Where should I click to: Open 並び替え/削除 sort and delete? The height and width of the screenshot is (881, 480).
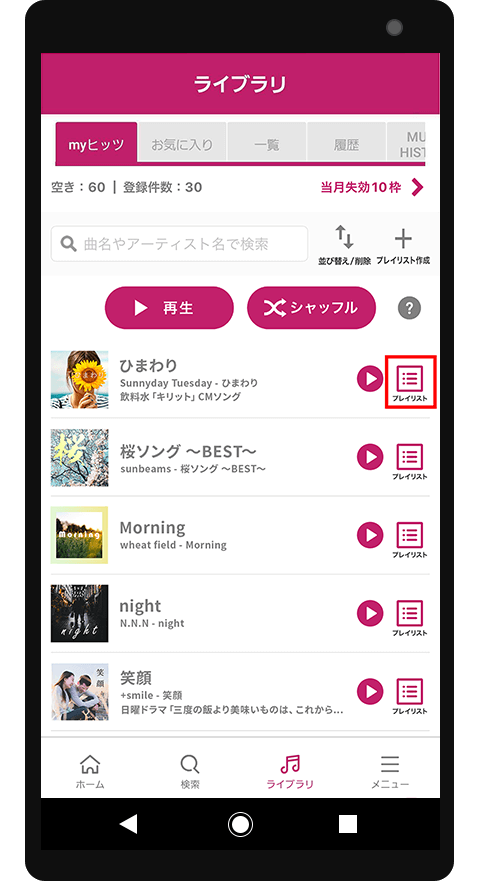(345, 245)
